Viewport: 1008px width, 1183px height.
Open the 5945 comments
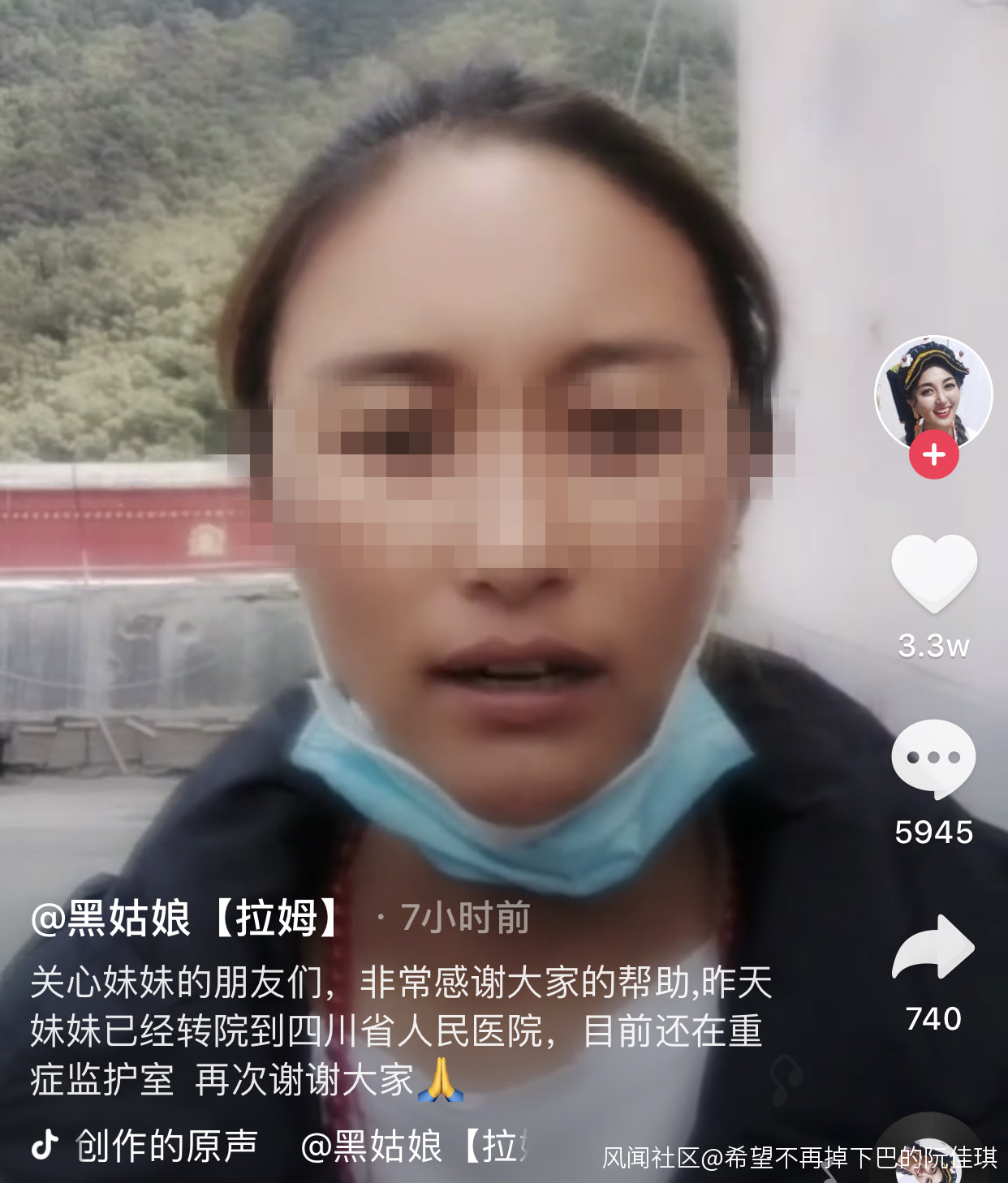pos(933,759)
